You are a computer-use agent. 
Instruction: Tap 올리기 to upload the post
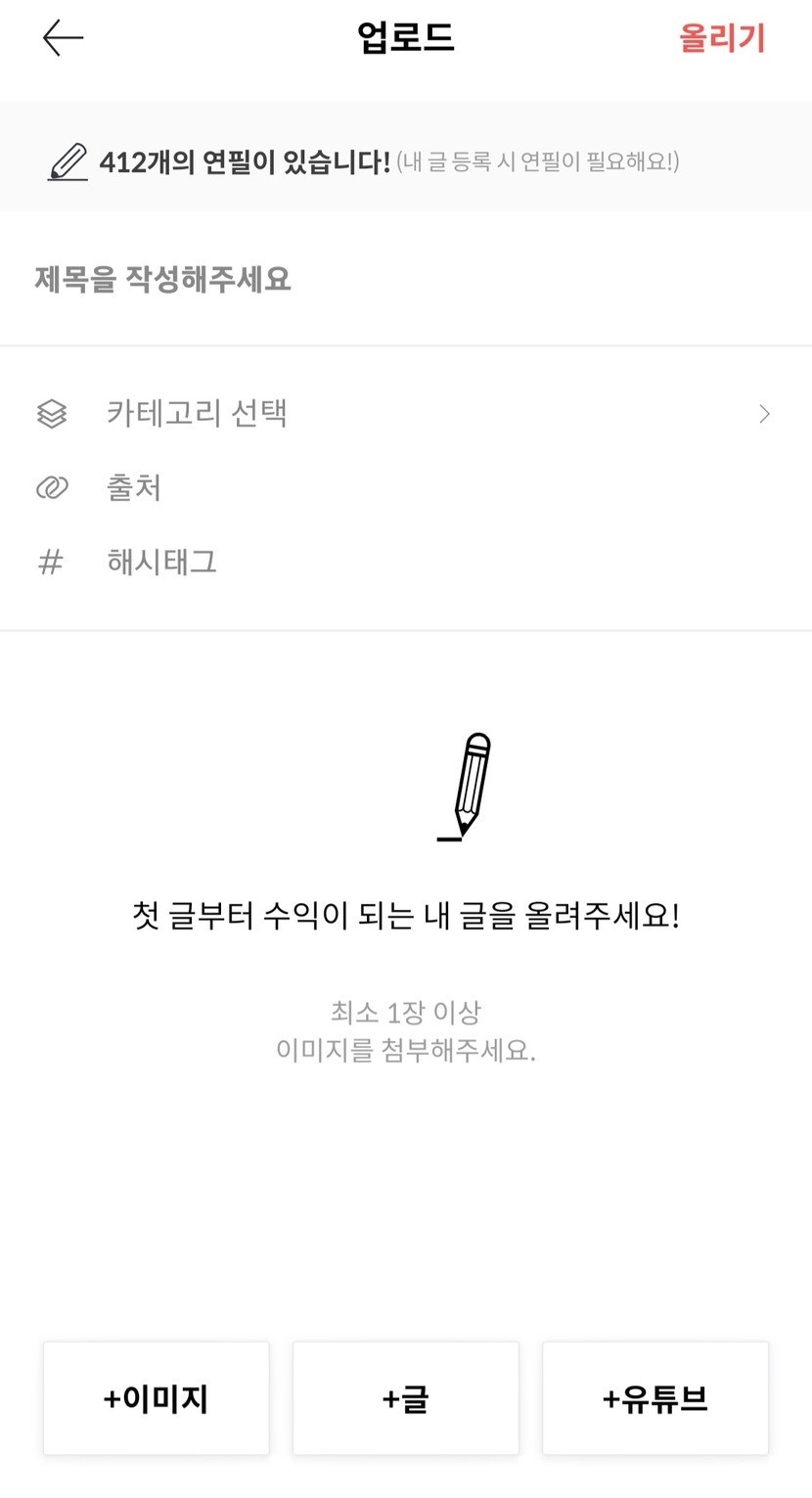click(722, 38)
